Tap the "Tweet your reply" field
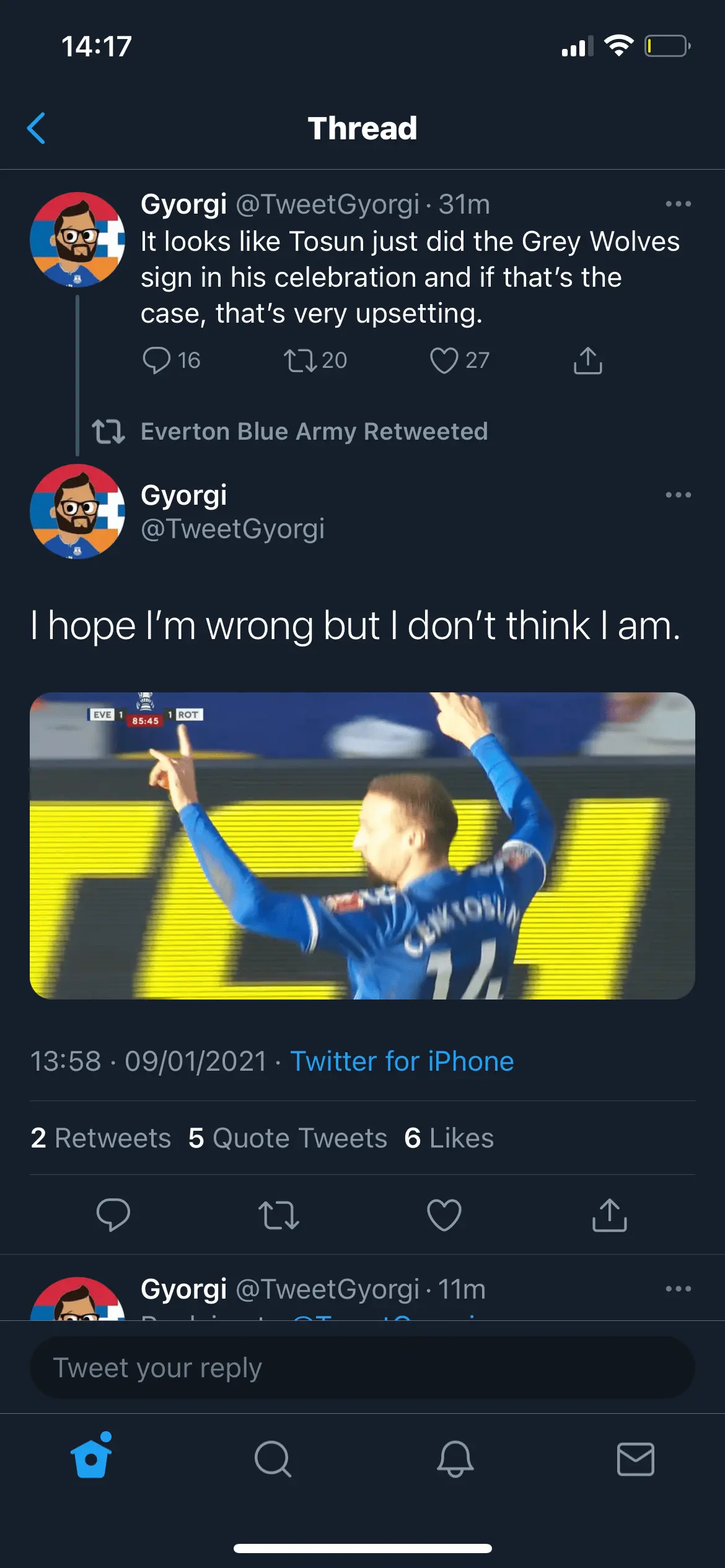The image size is (725, 1568). [x=362, y=1367]
